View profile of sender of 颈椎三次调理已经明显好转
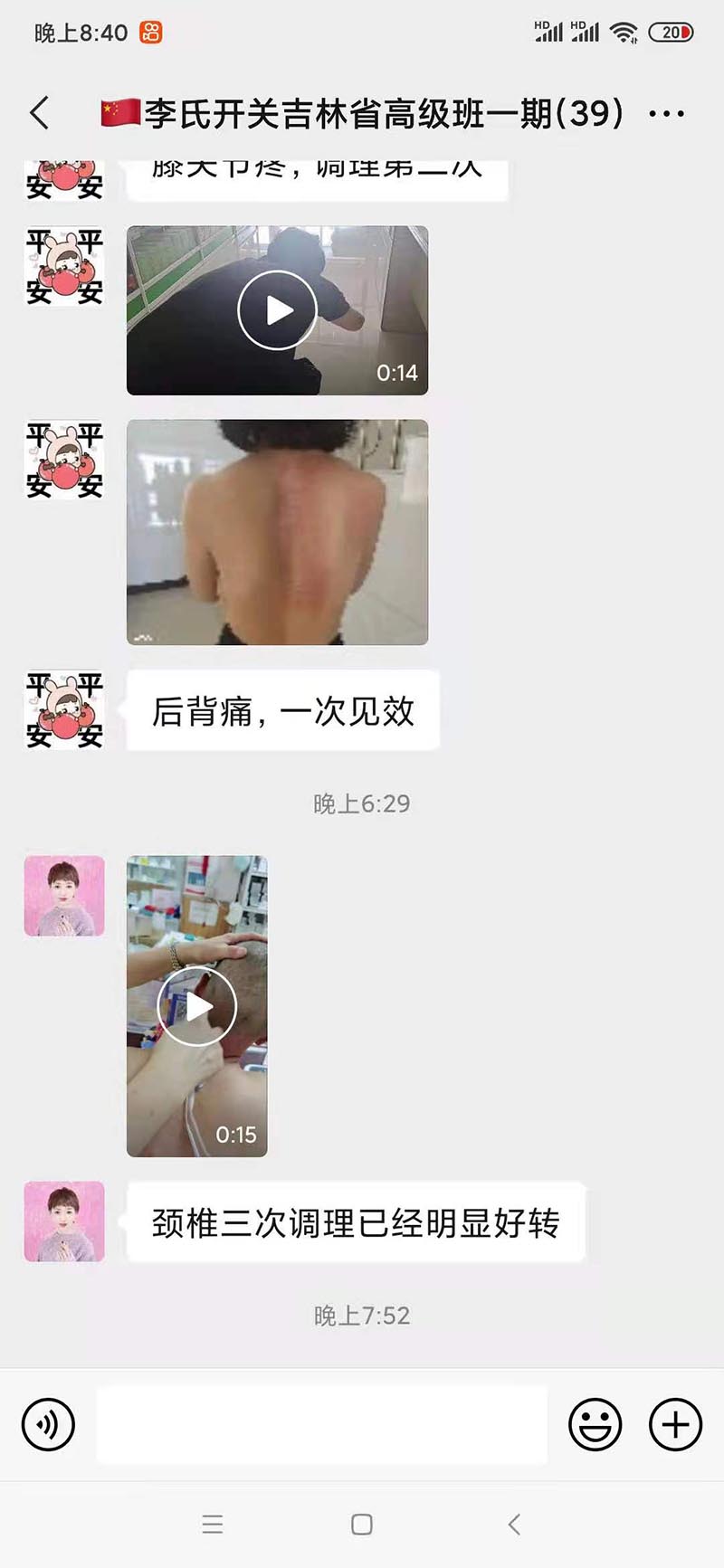Image resolution: width=724 pixels, height=1568 pixels. [x=64, y=1221]
